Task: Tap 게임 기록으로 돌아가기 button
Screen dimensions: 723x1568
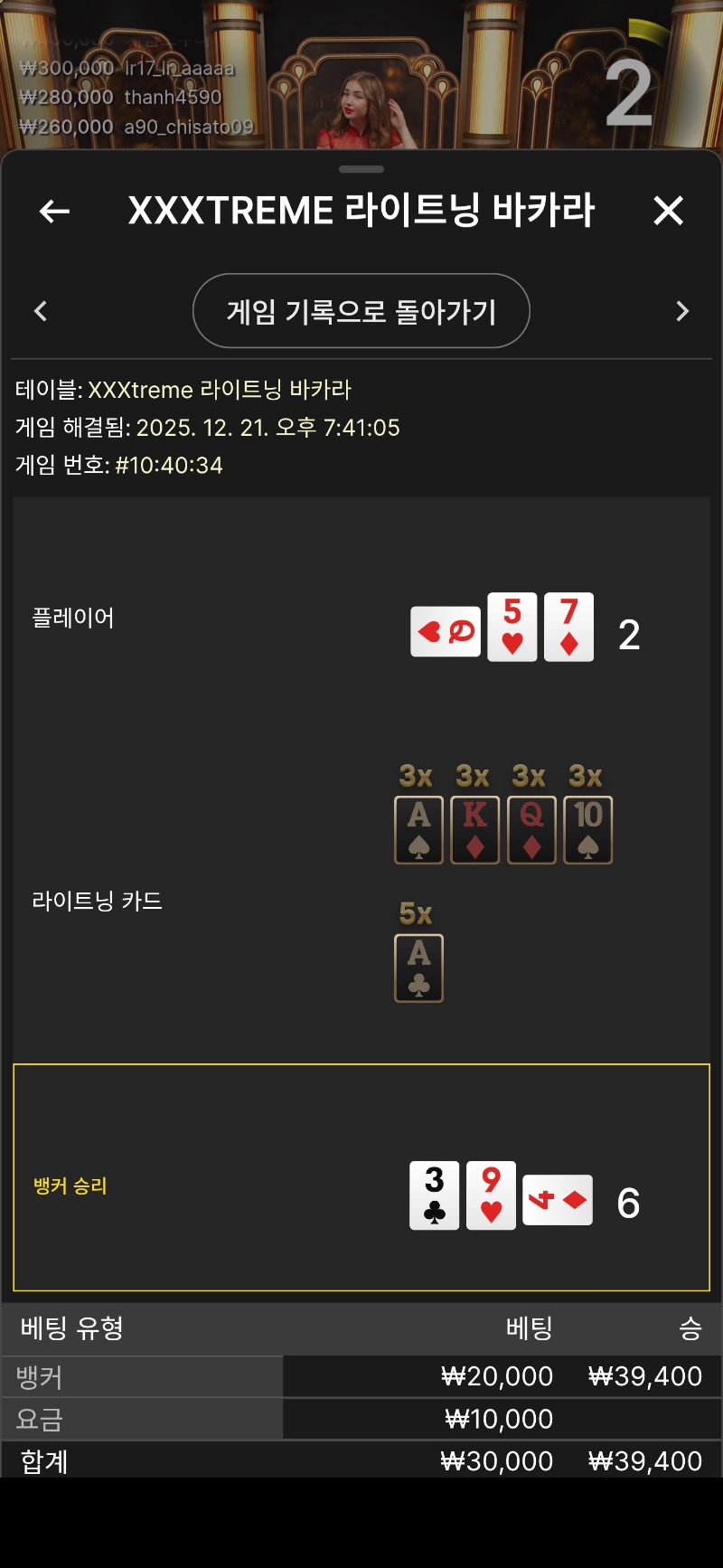Action: (x=361, y=311)
